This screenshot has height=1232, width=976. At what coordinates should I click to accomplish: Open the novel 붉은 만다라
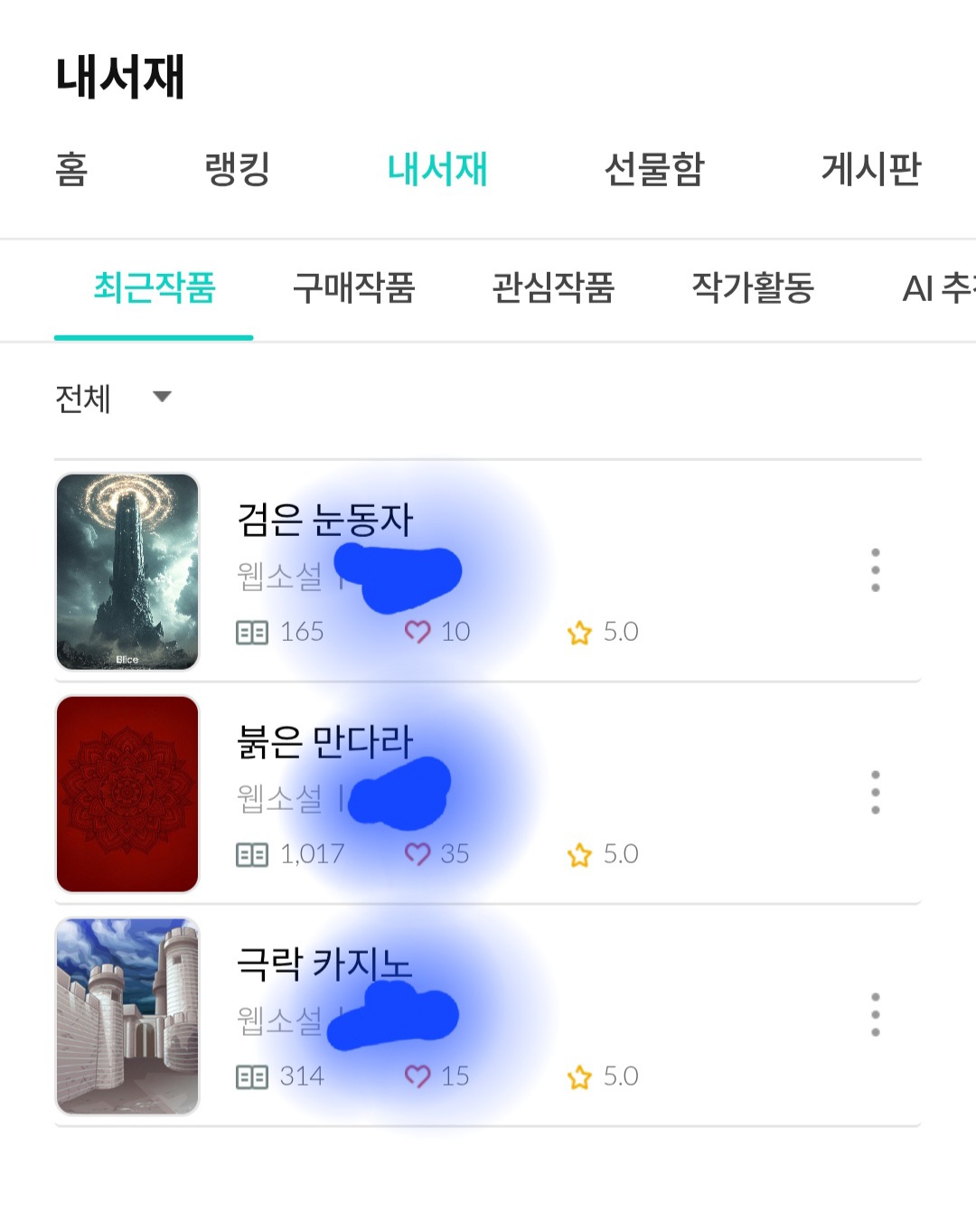(324, 742)
